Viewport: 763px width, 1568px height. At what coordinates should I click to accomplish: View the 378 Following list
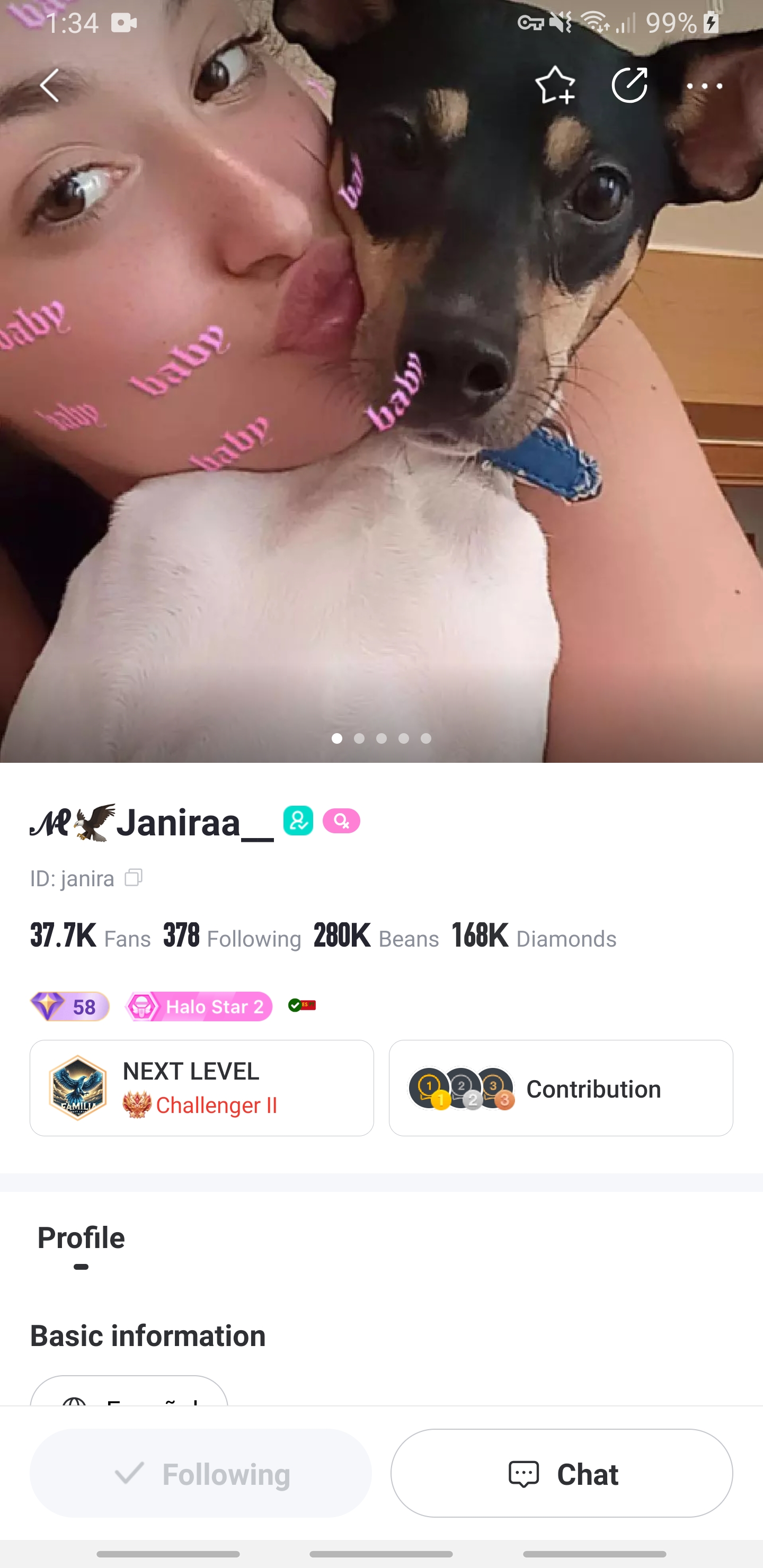click(232, 936)
